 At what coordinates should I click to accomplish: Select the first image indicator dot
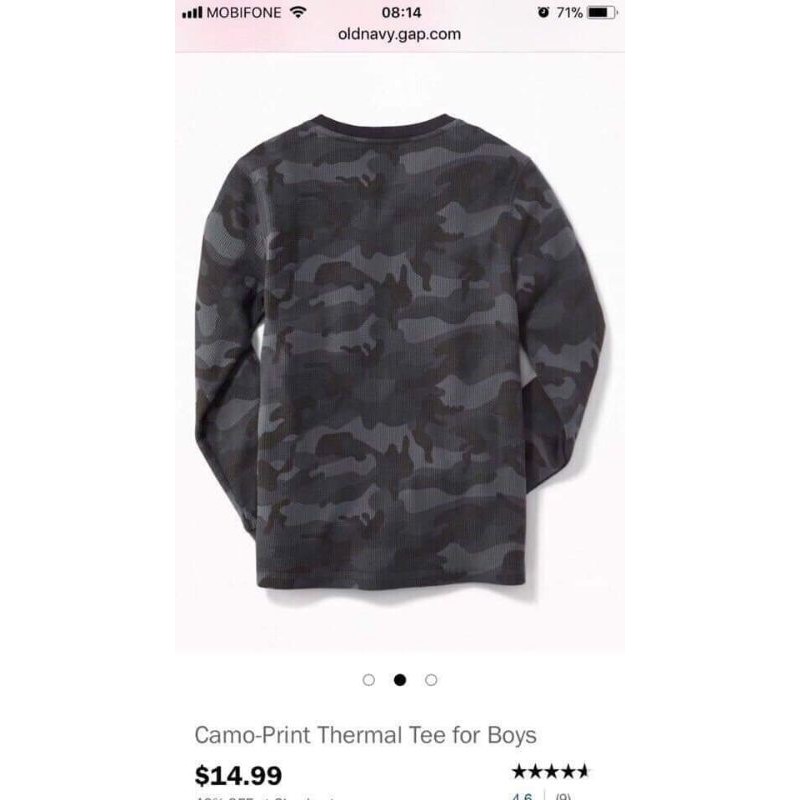pos(369,680)
